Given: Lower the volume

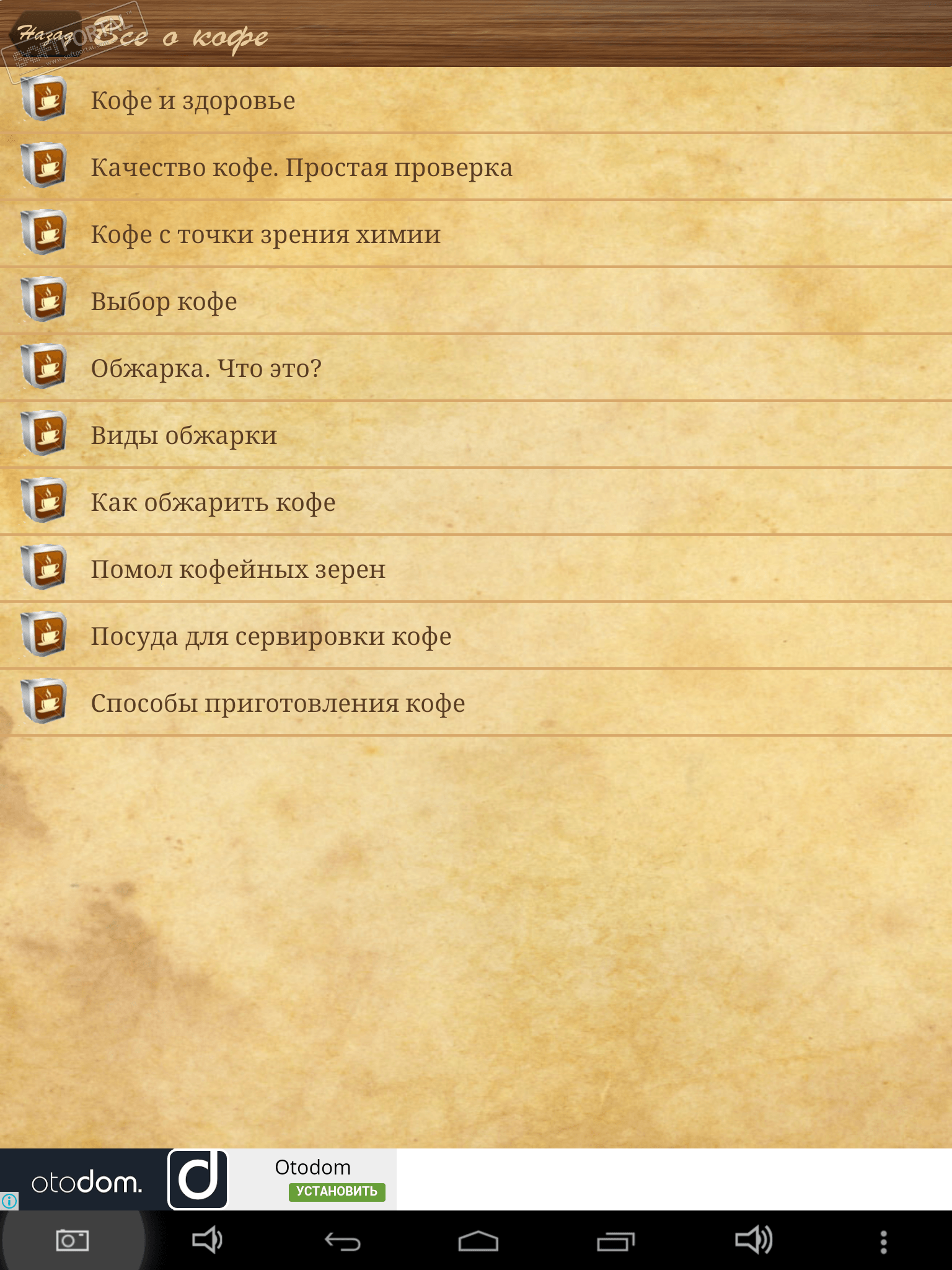Looking at the screenshot, I should point(206,1240).
